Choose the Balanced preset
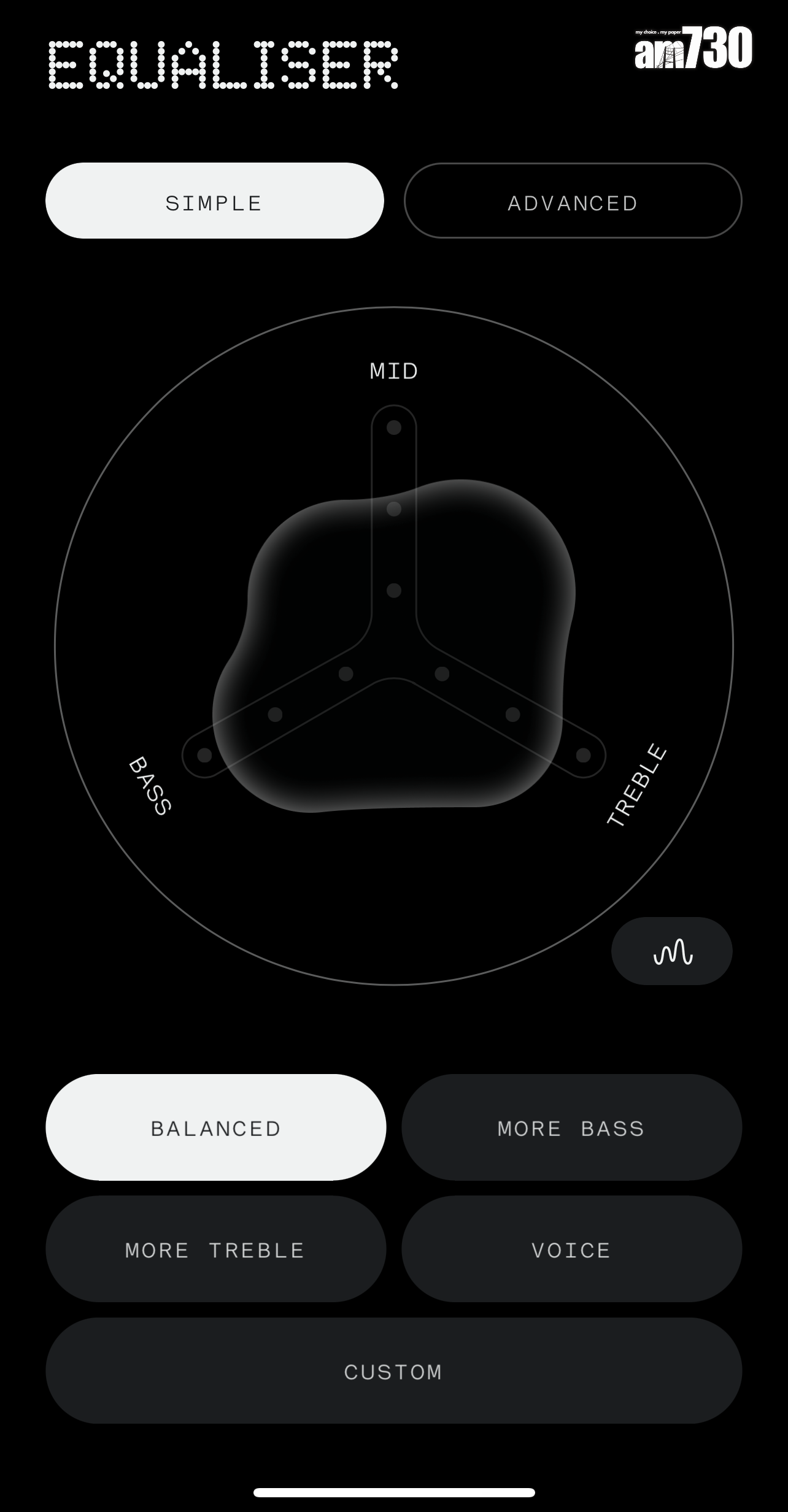The image size is (788, 1512). point(216,1127)
